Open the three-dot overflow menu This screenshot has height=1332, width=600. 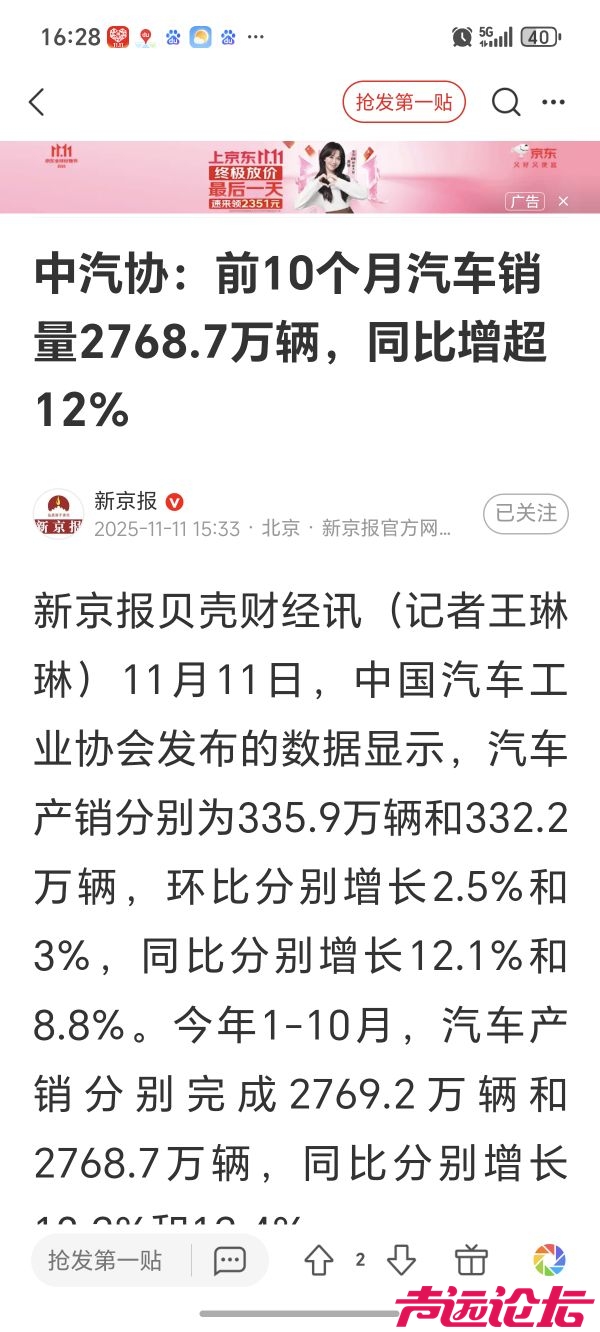click(x=553, y=102)
